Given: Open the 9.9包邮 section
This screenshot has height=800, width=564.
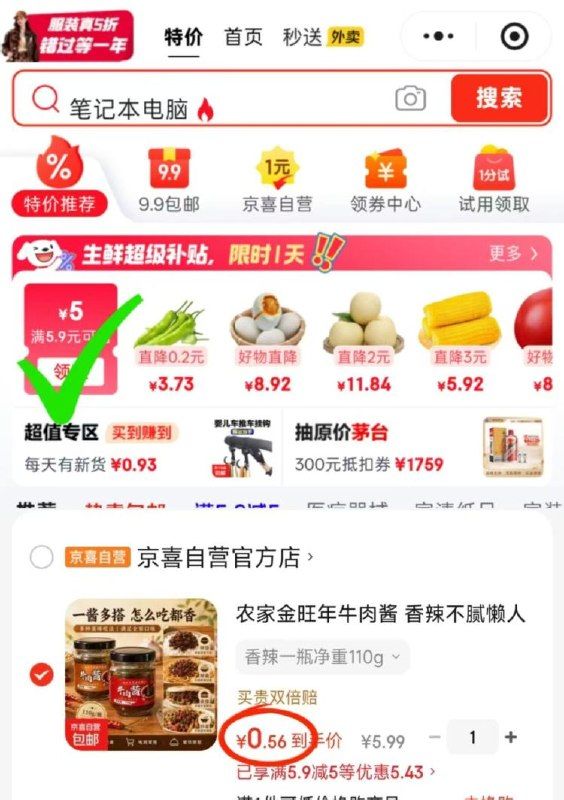Looking at the screenshot, I should pyautogui.click(x=169, y=181).
